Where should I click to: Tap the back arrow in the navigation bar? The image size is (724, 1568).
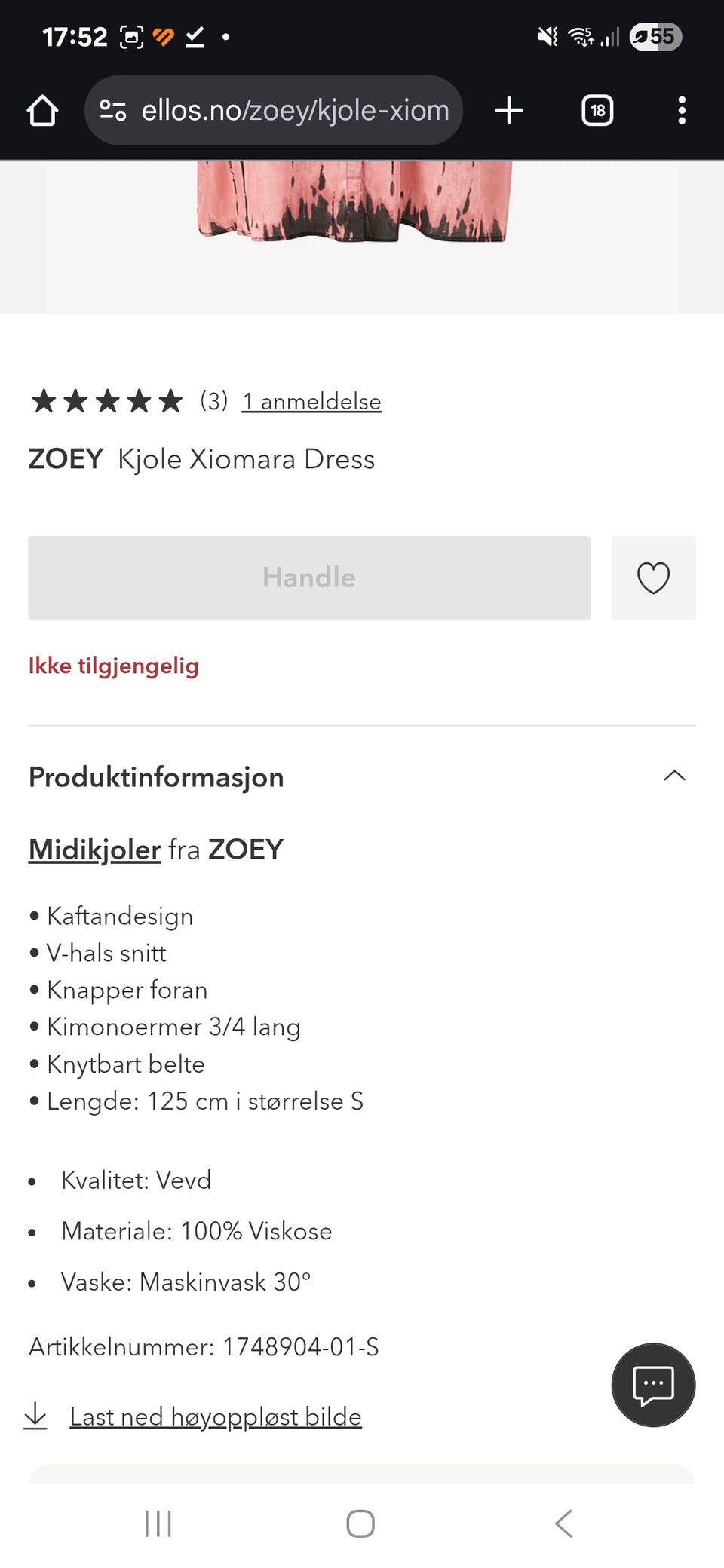click(563, 1523)
